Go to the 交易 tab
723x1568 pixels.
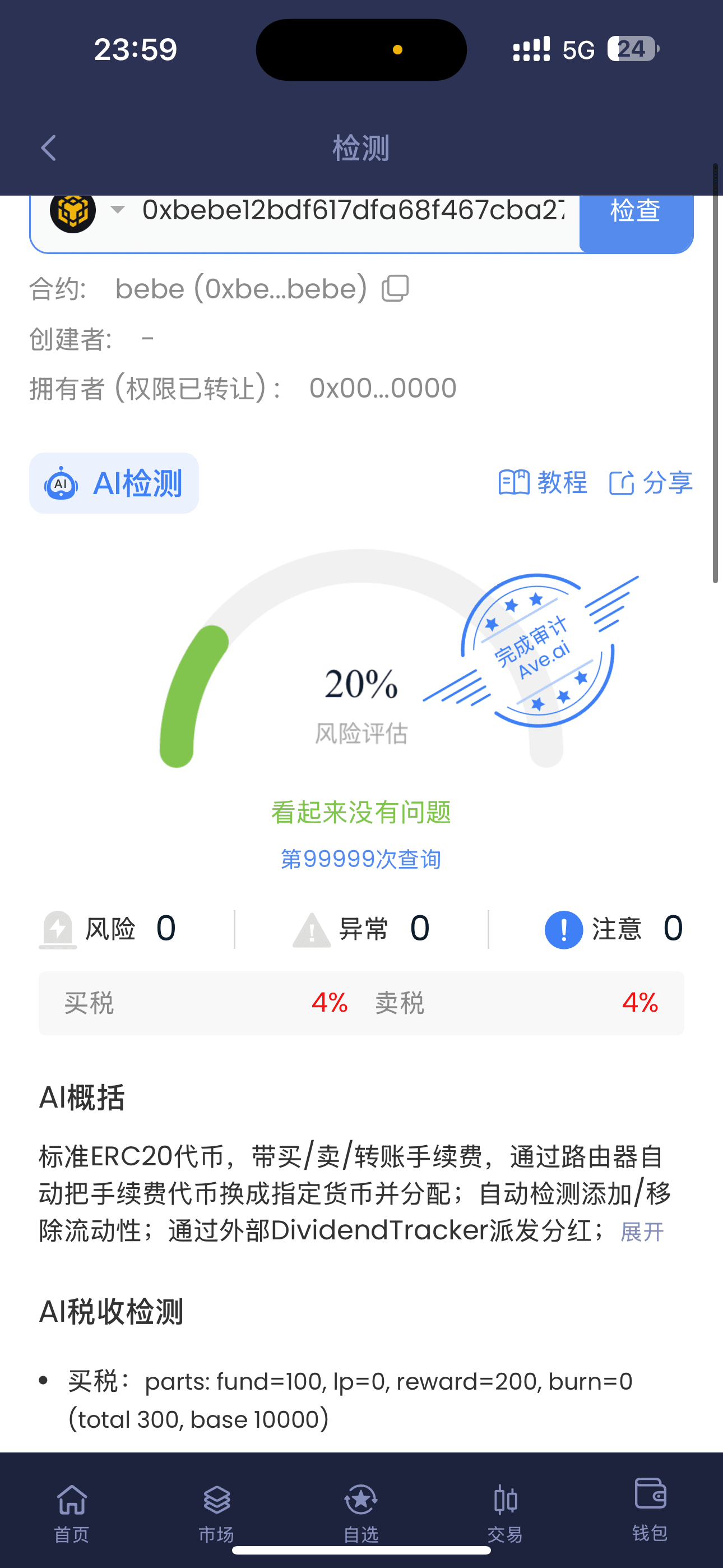[x=505, y=1512]
